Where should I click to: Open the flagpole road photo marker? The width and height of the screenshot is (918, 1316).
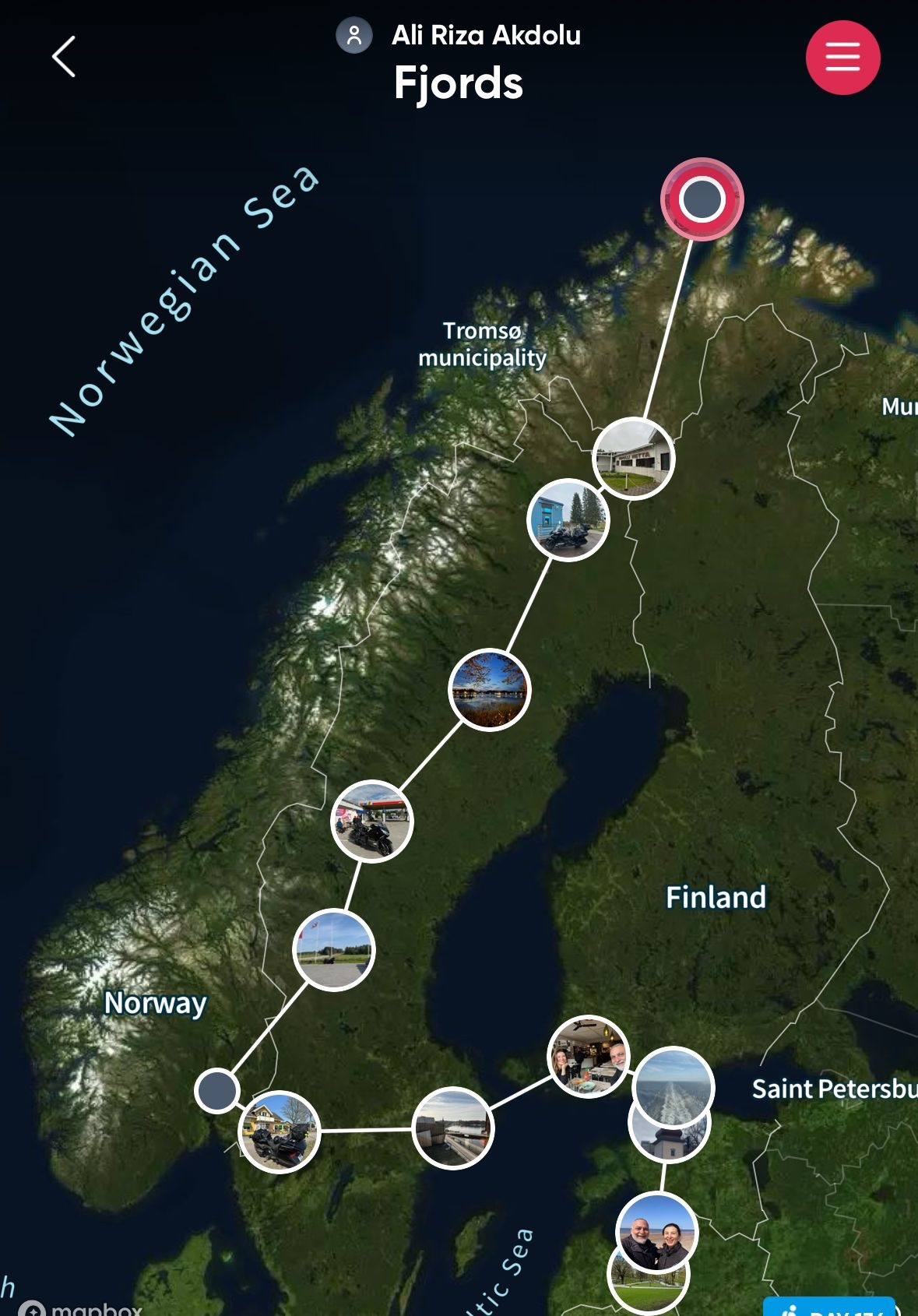tap(334, 950)
